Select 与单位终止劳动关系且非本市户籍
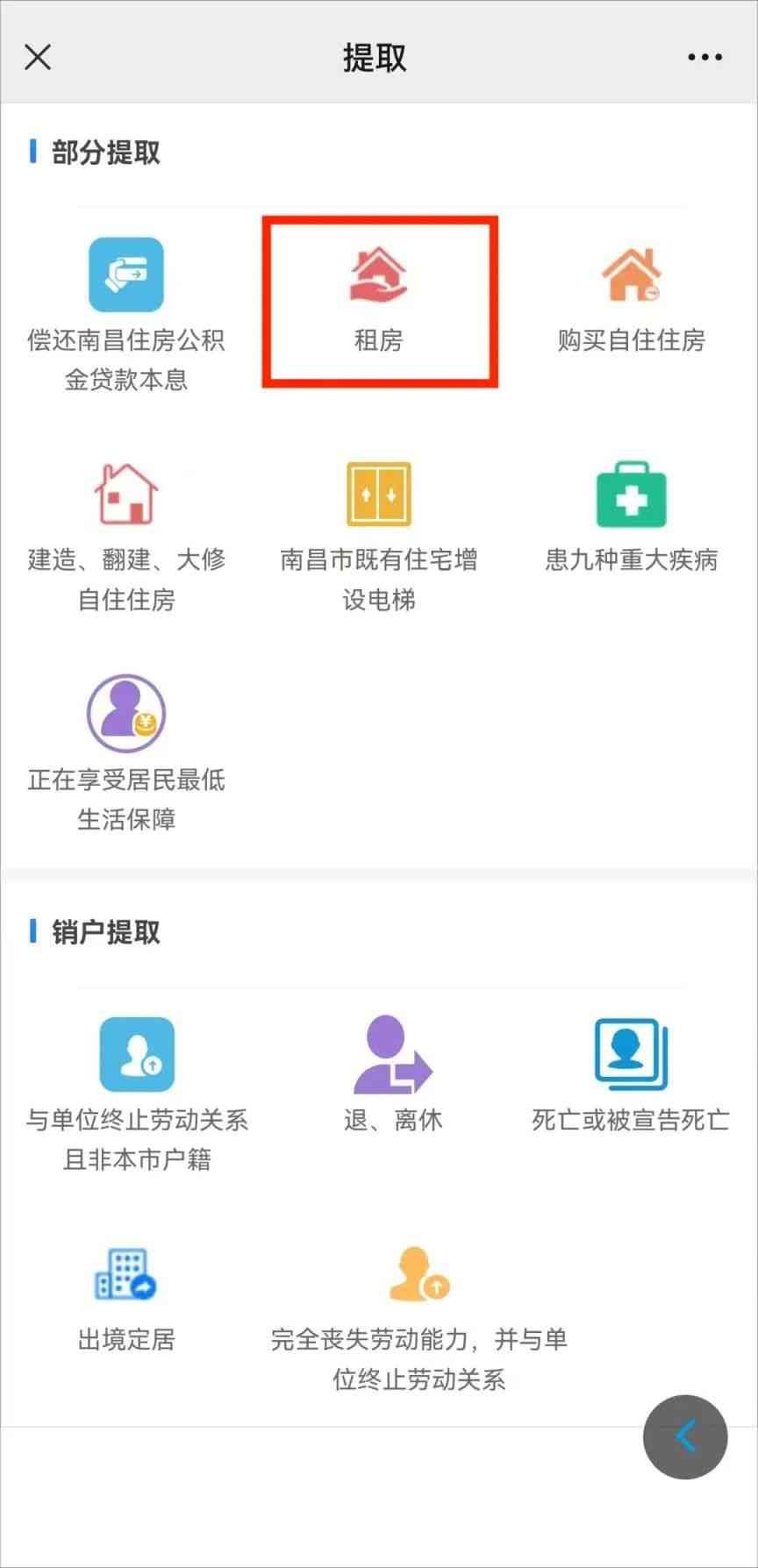 click(x=137, y=1055)
